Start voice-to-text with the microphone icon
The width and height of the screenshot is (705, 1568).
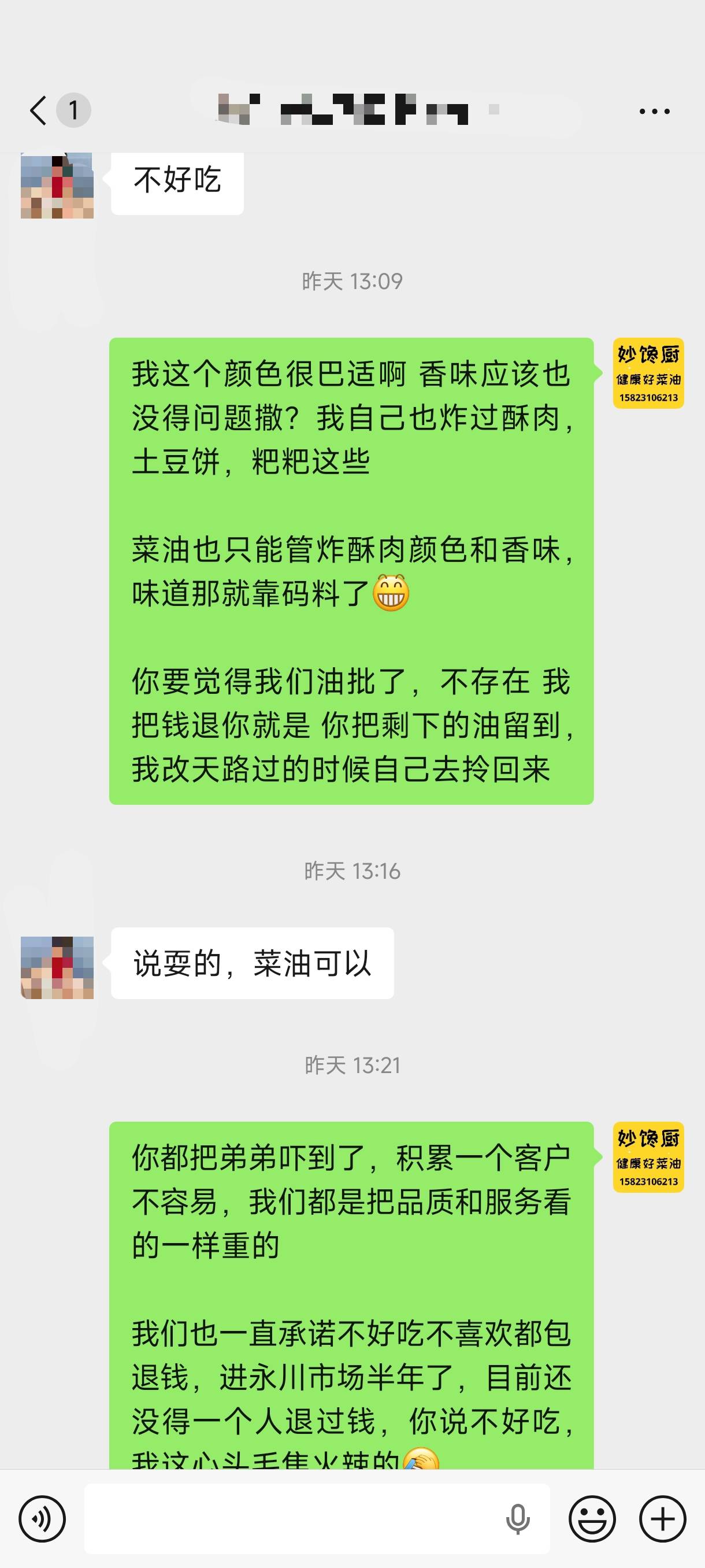[518, 1519]
